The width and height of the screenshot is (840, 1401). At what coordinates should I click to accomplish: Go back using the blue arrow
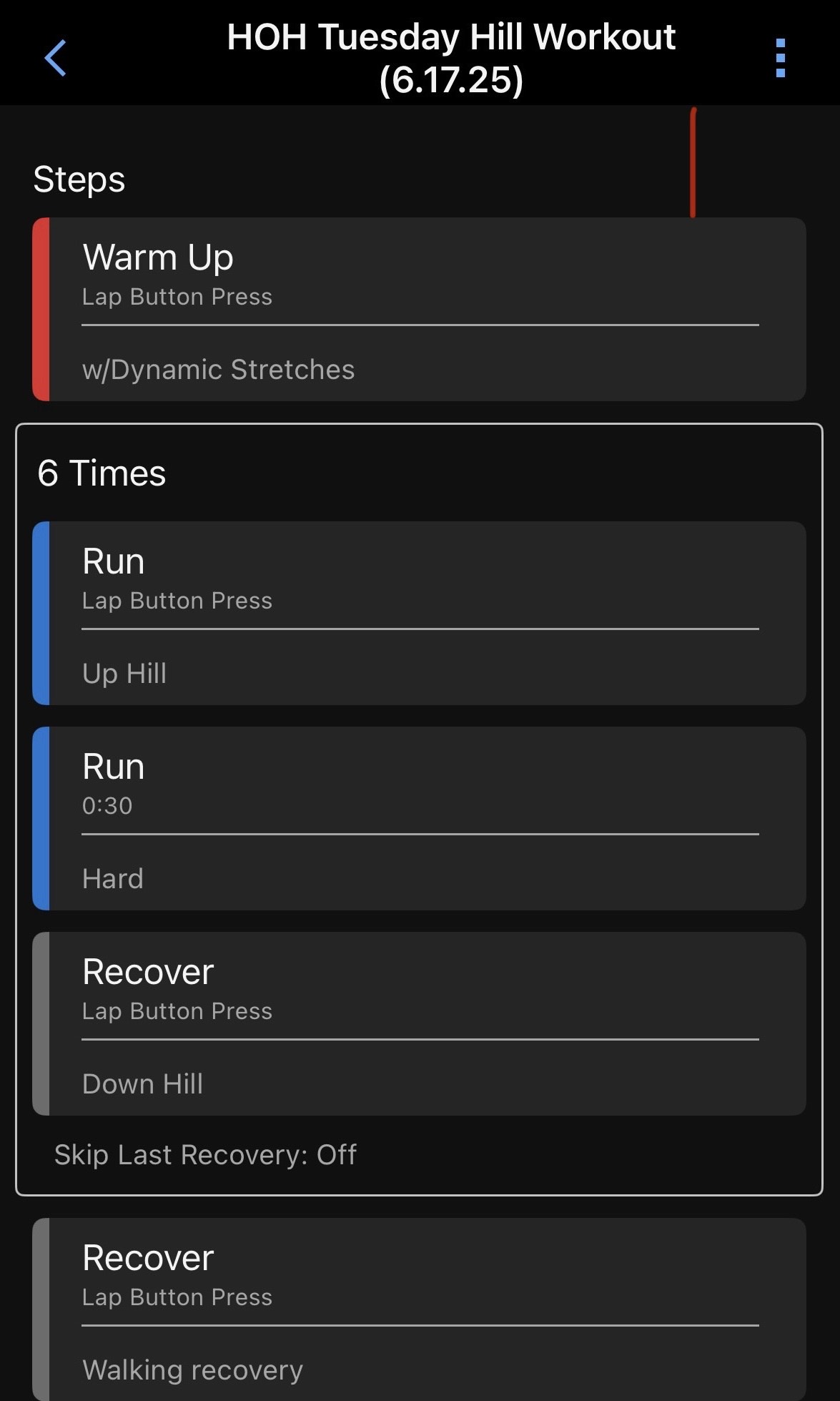click(55, 57)
